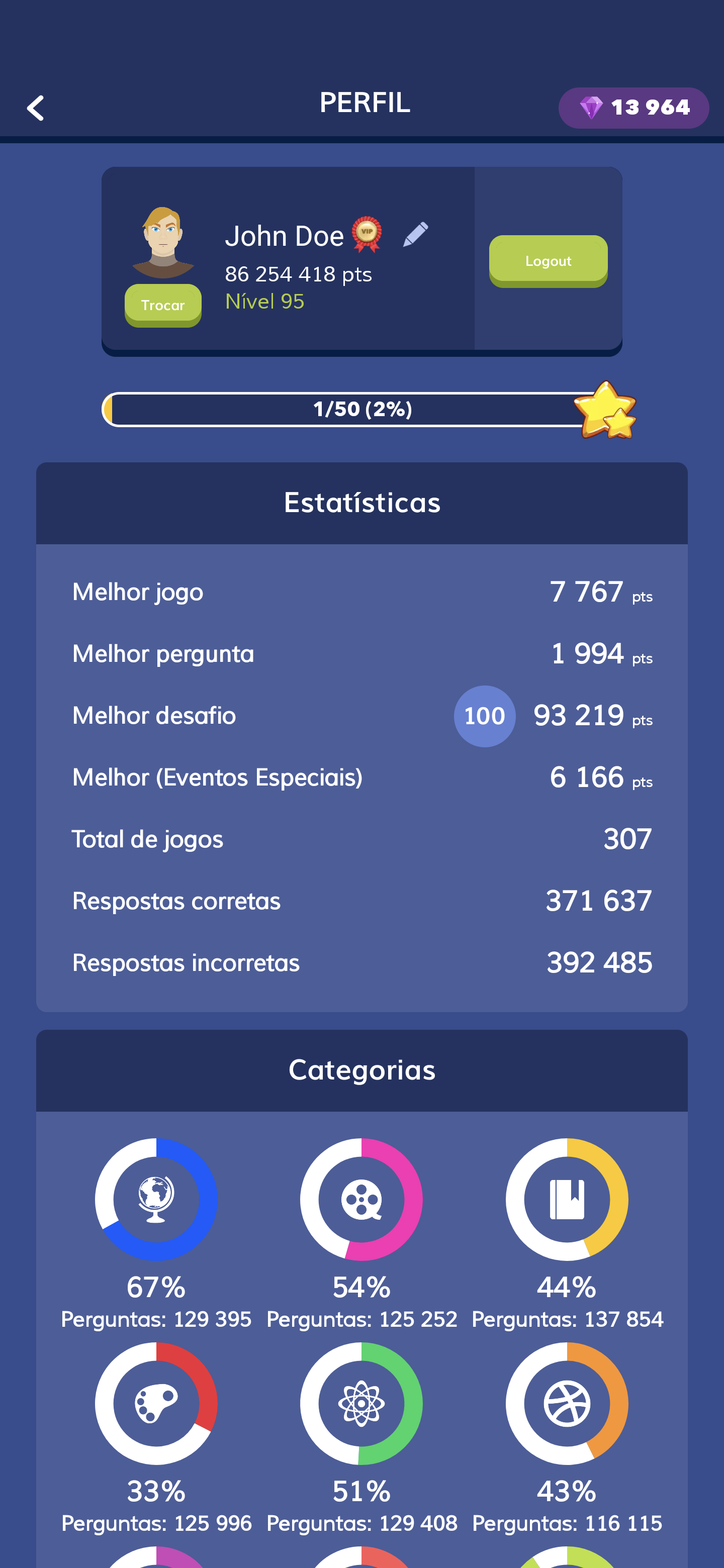Open the gems balance of 13 964
This screenshot has width=724, height=1568.
point(633,108)
